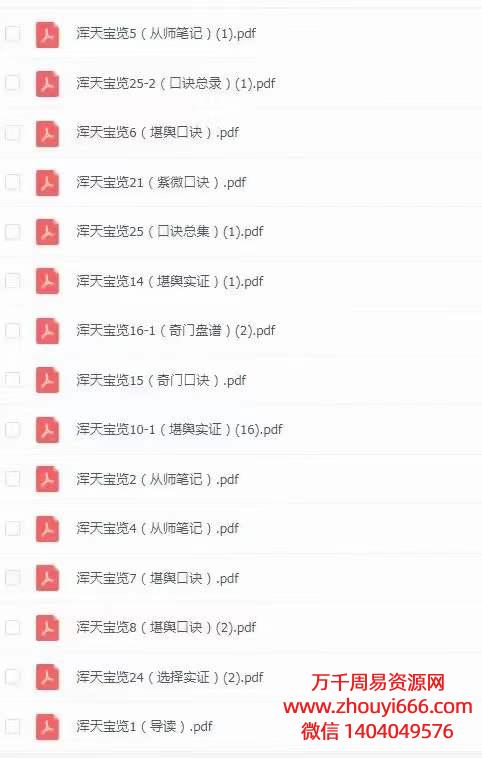Open 浑天宝览10-1（堪舆实证）(16).pdf
The image size is (482, 758).
pos(179,429)
